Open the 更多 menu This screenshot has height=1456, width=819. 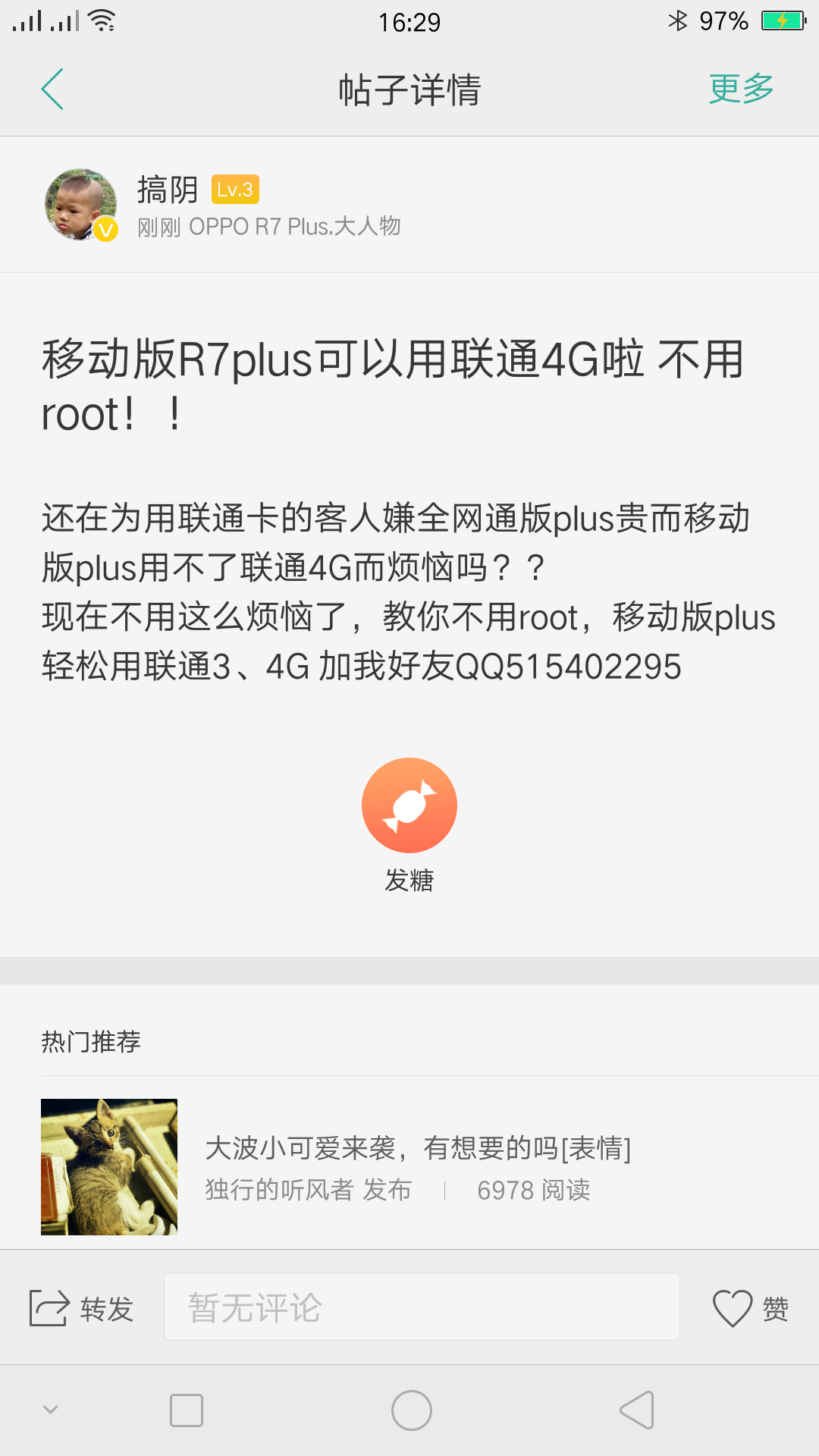point(741,89)
